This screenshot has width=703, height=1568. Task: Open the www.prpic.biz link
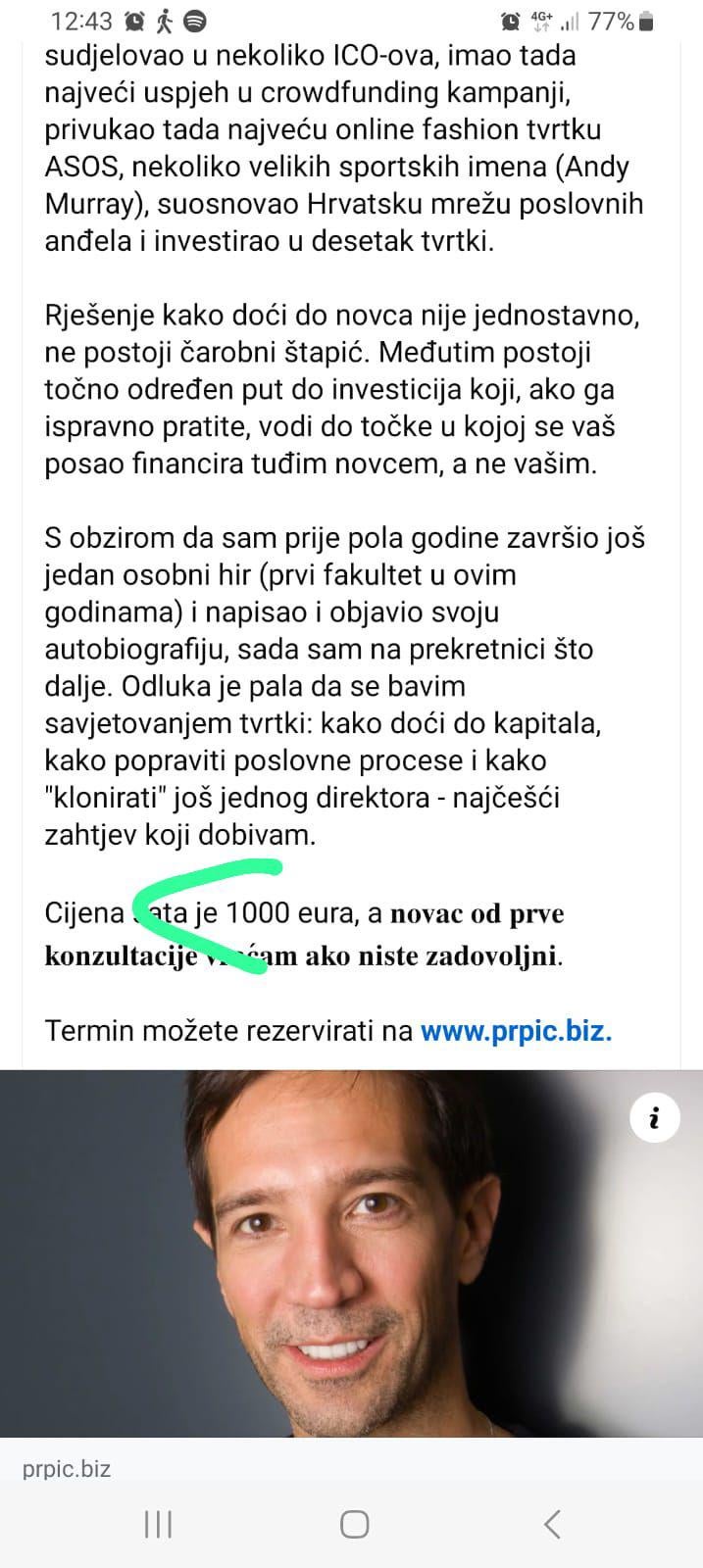click(516, 1031)
